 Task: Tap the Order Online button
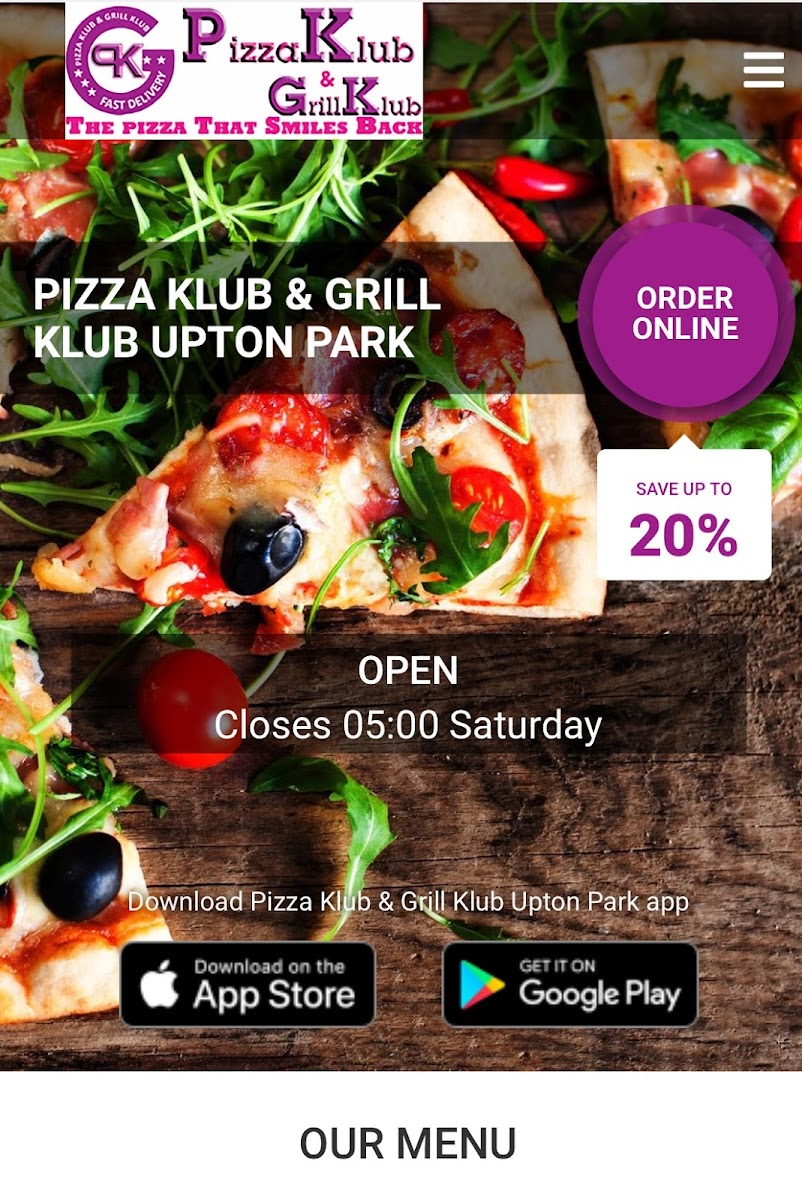(x=686, y=313)
